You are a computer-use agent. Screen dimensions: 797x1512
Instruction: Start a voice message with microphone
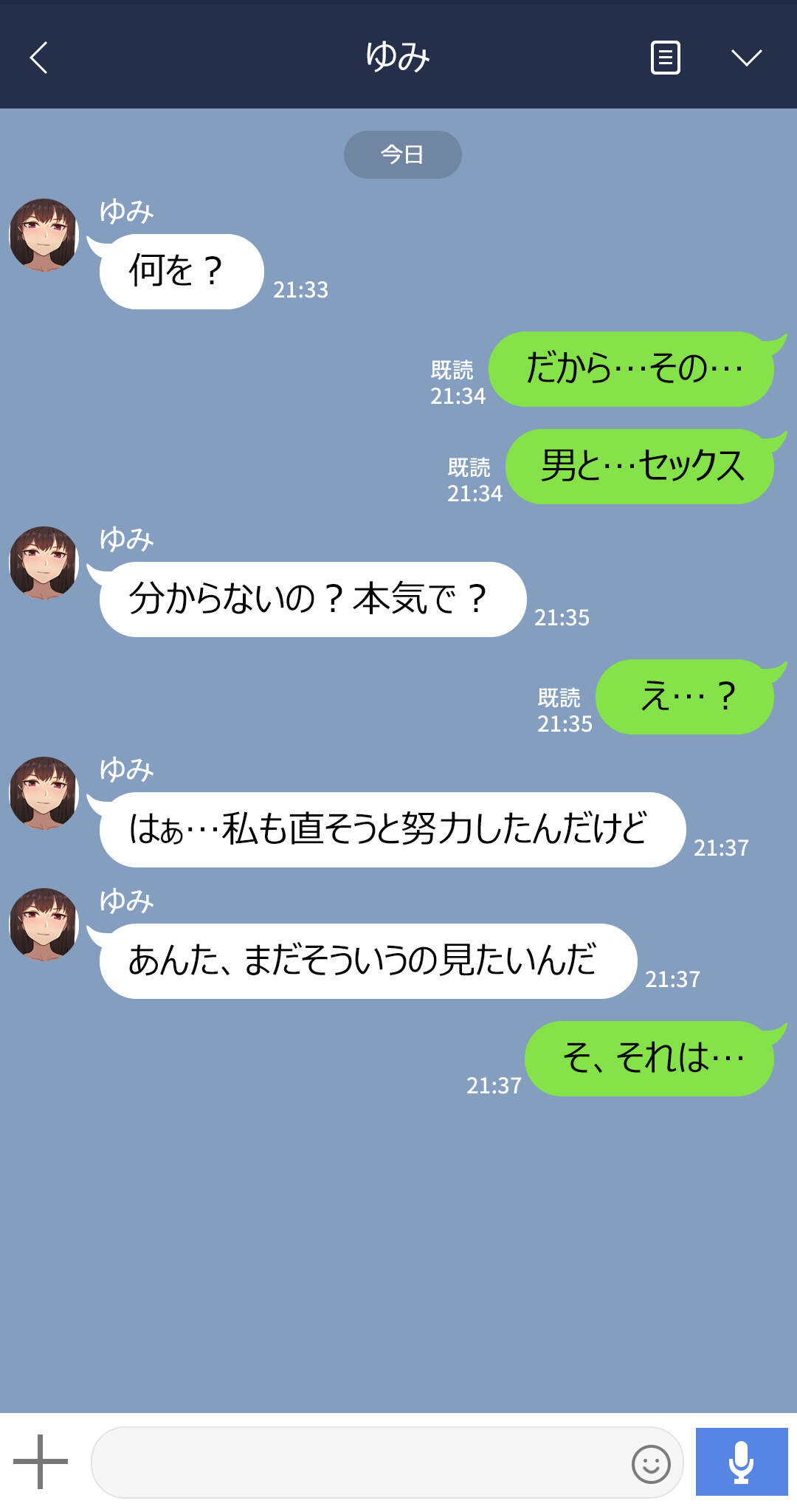coord(741,1462)
